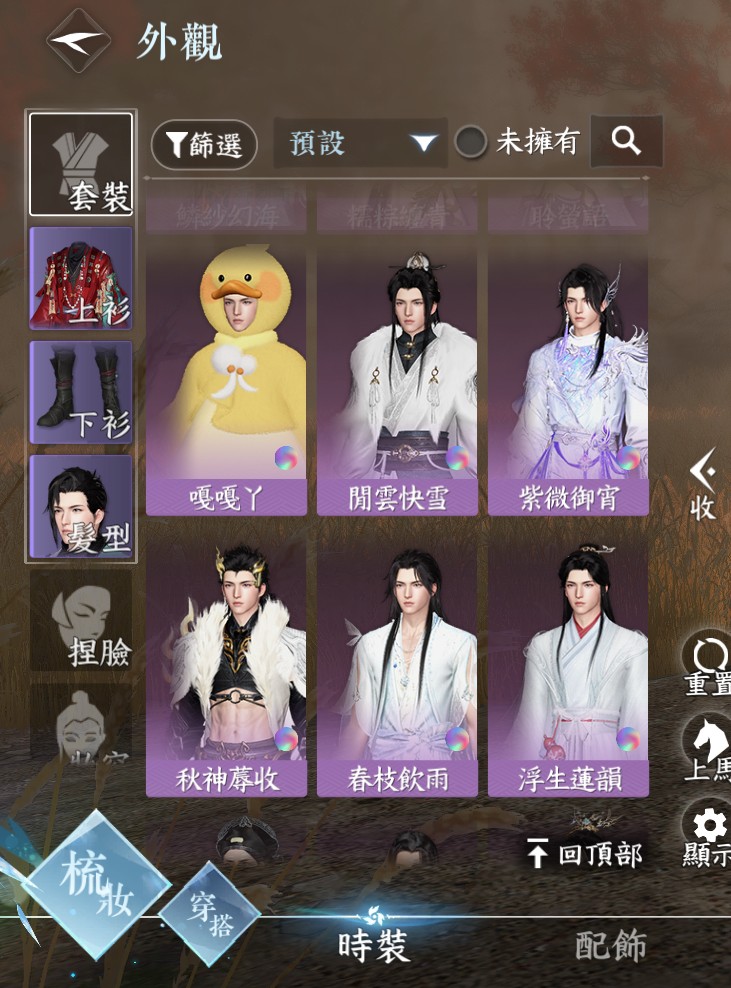
Task: Jump back with 回頂部
Action: click(x=585, y=855)
